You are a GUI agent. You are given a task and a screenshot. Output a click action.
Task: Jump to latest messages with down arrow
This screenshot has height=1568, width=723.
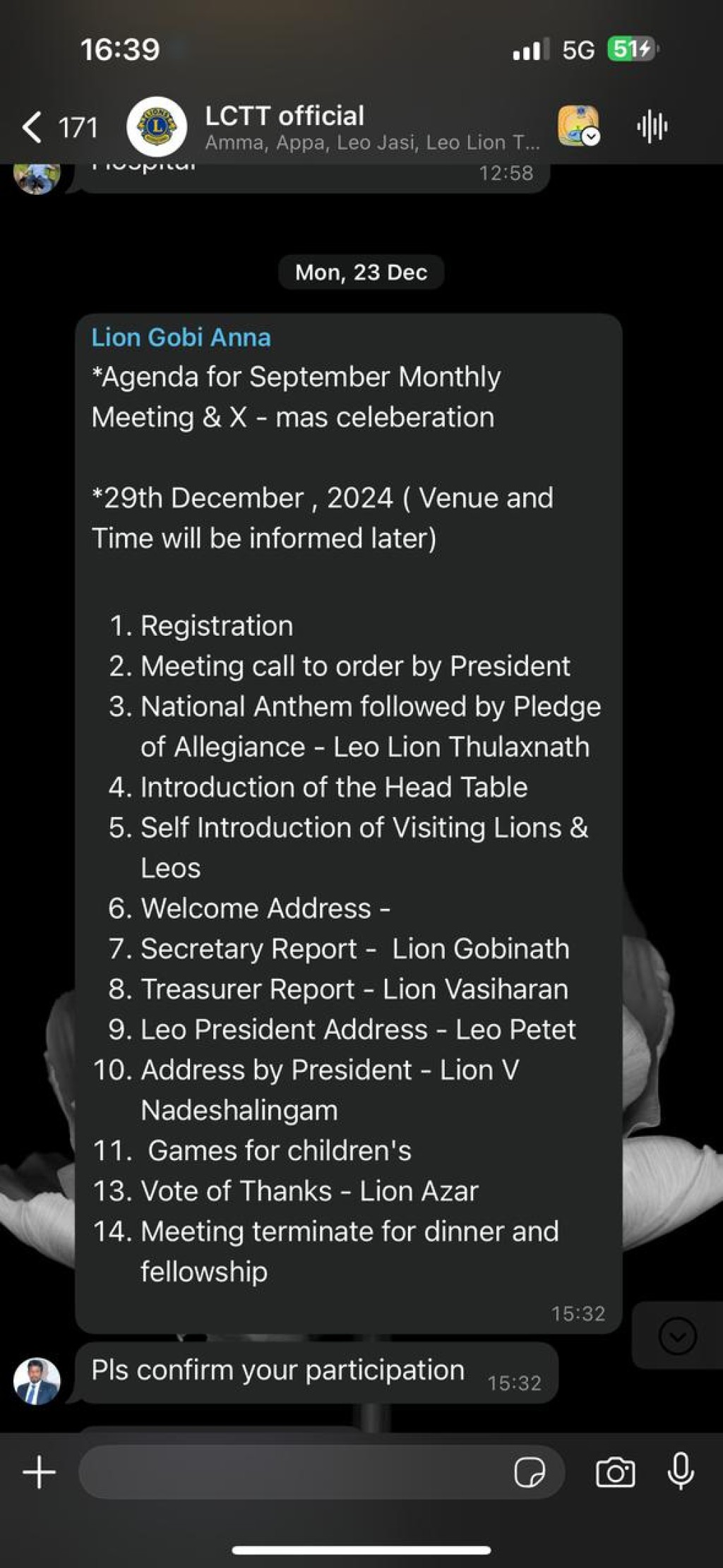point(677,1336)
